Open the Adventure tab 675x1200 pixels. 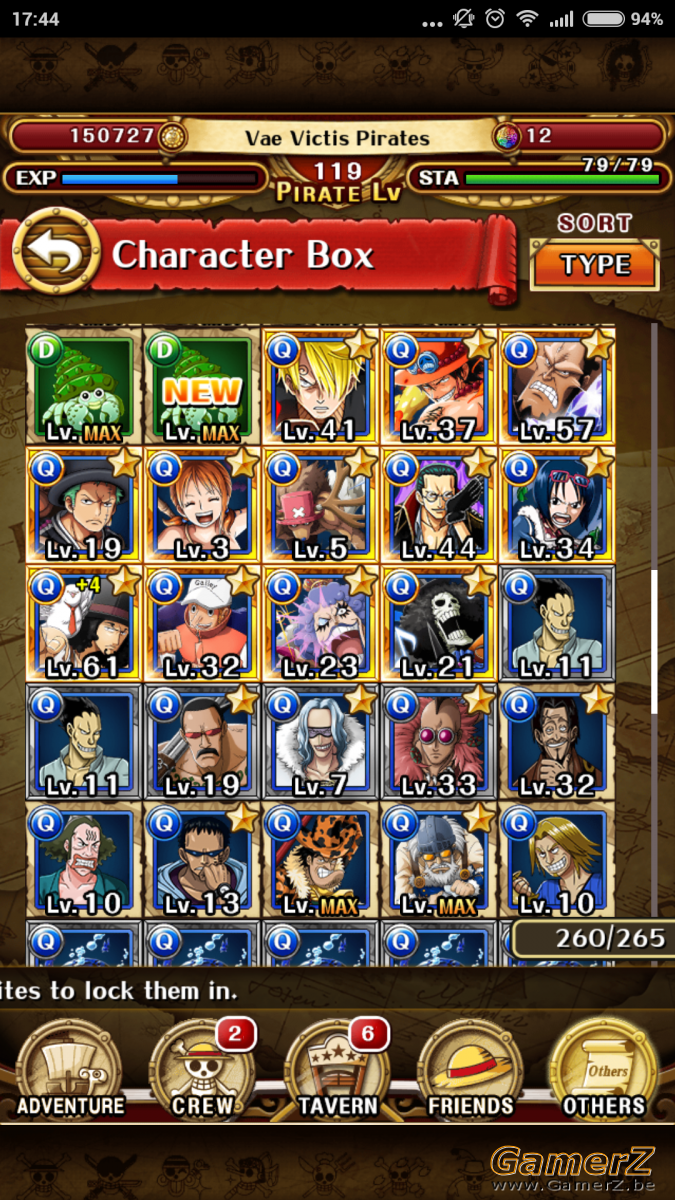(x=70, y=1067)
